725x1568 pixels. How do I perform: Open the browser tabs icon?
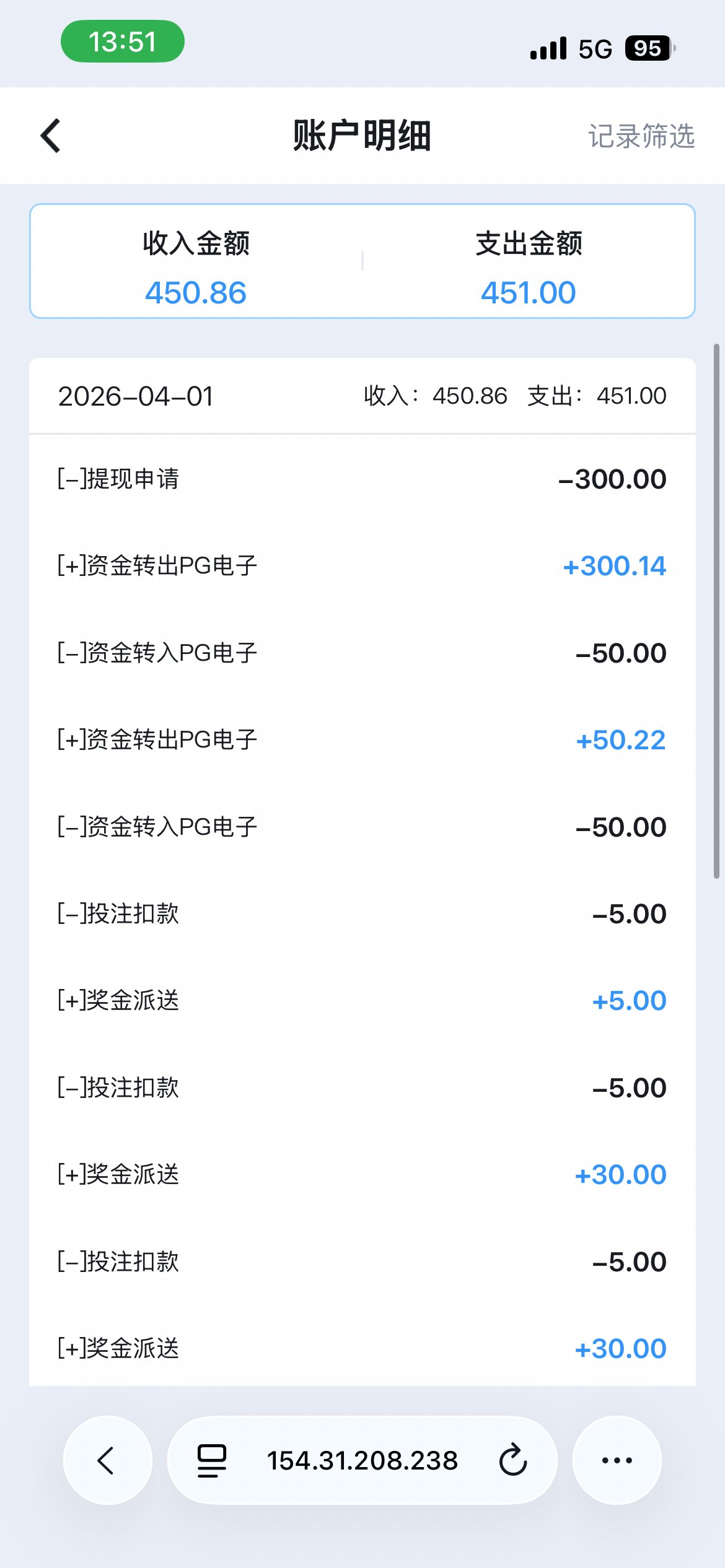pos(211,1460)
